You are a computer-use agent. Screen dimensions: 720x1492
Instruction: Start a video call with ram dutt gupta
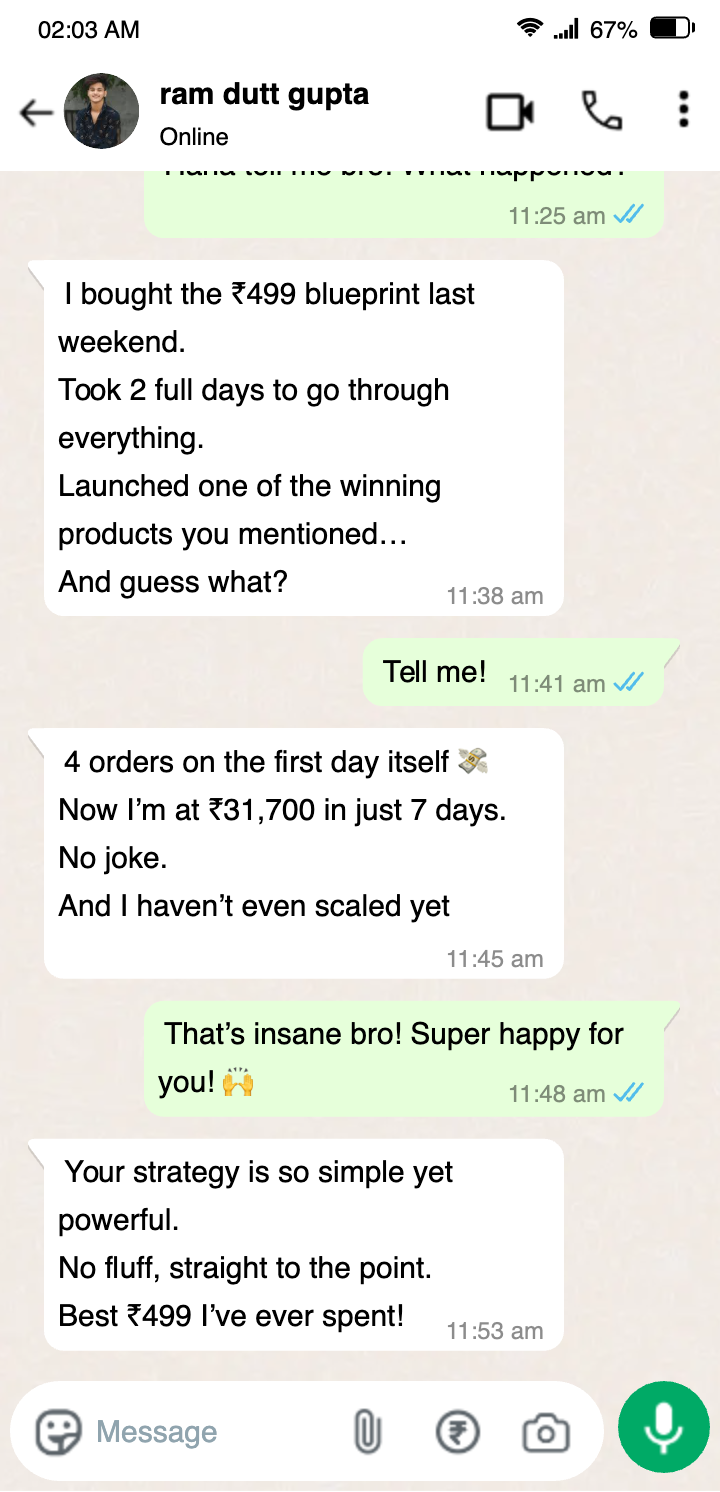(x=510, y=112)
